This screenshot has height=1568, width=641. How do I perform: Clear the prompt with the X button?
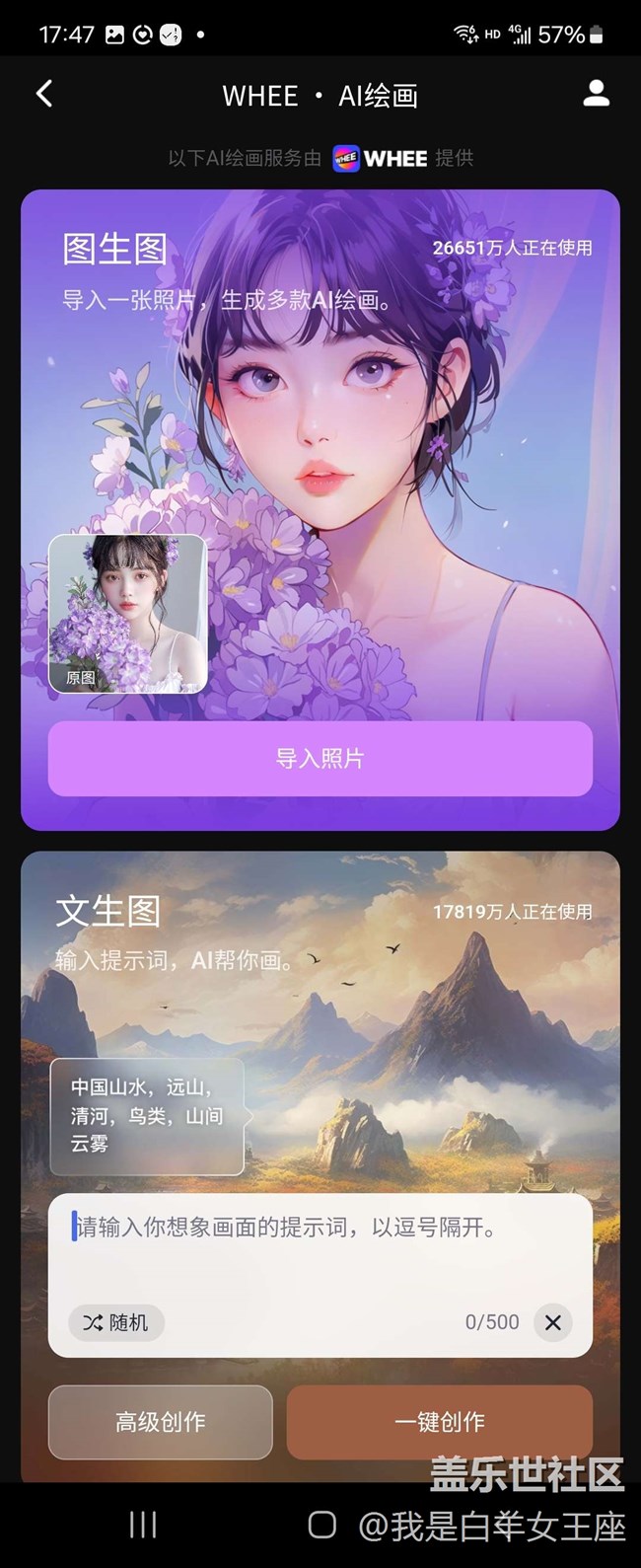(x=552, y=1322)
